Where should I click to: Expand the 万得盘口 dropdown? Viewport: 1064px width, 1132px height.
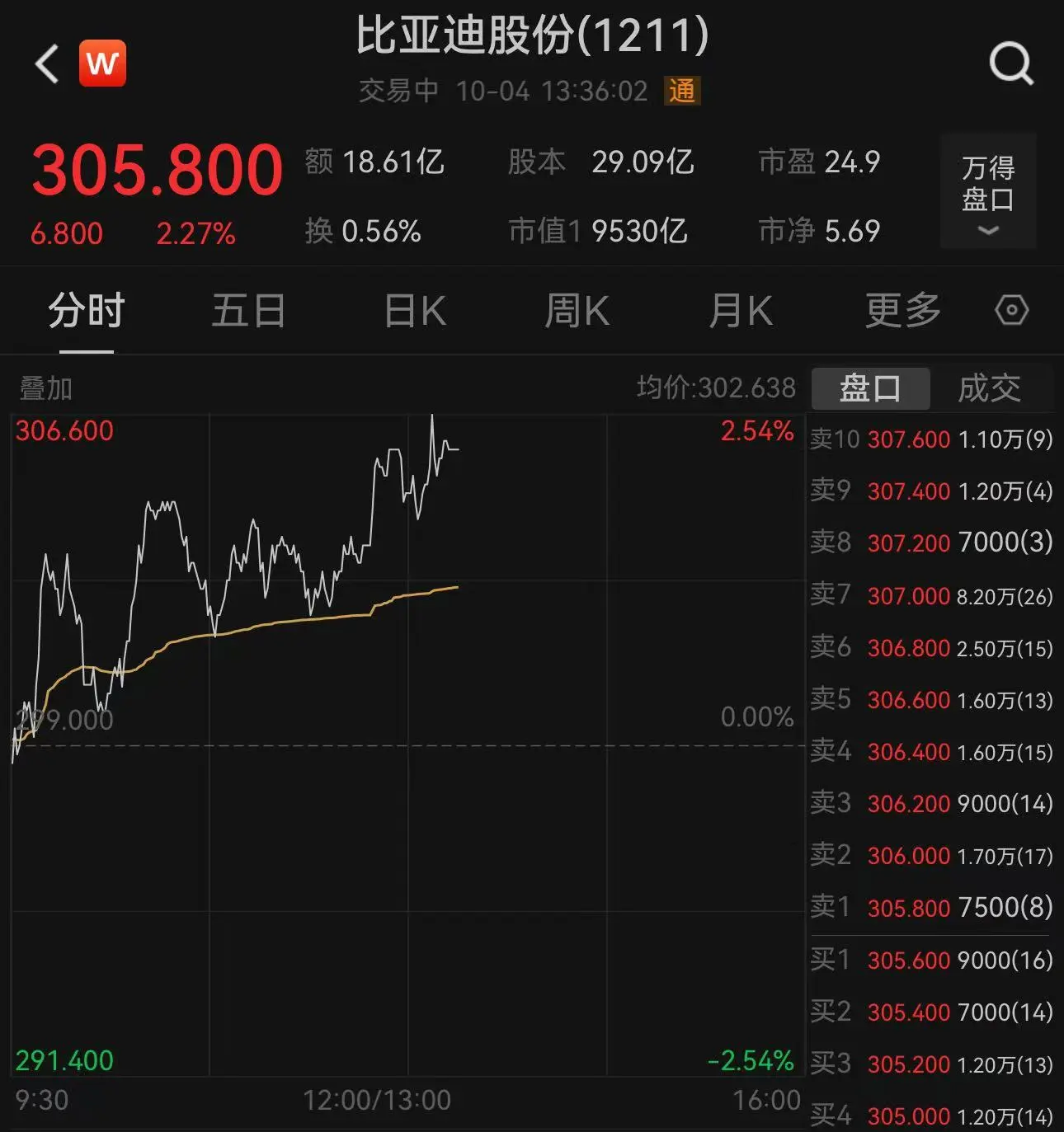click(987, 192)
